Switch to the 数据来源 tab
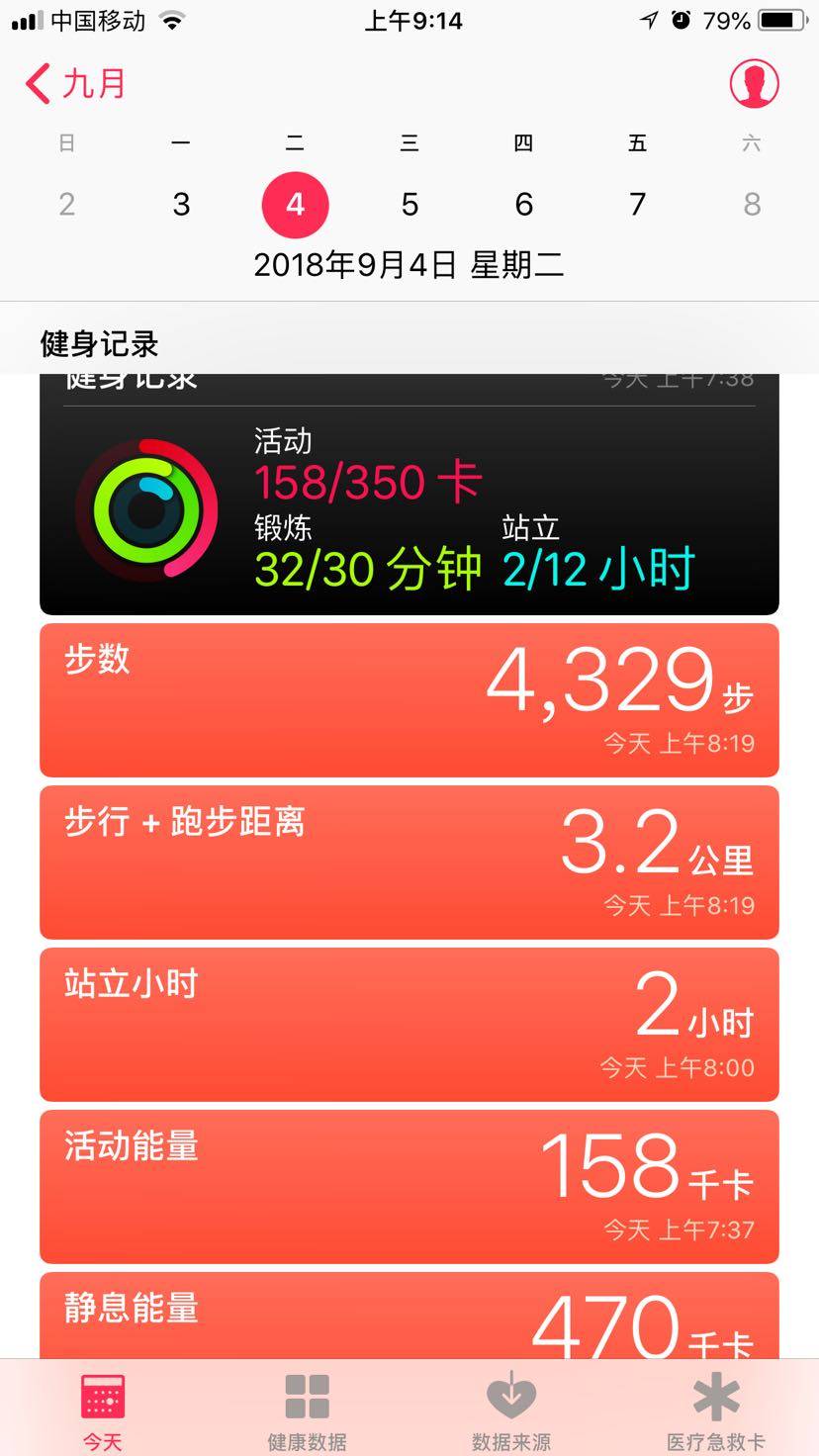This screenshot has height=1456, width=819. (x=511, y=1410)
